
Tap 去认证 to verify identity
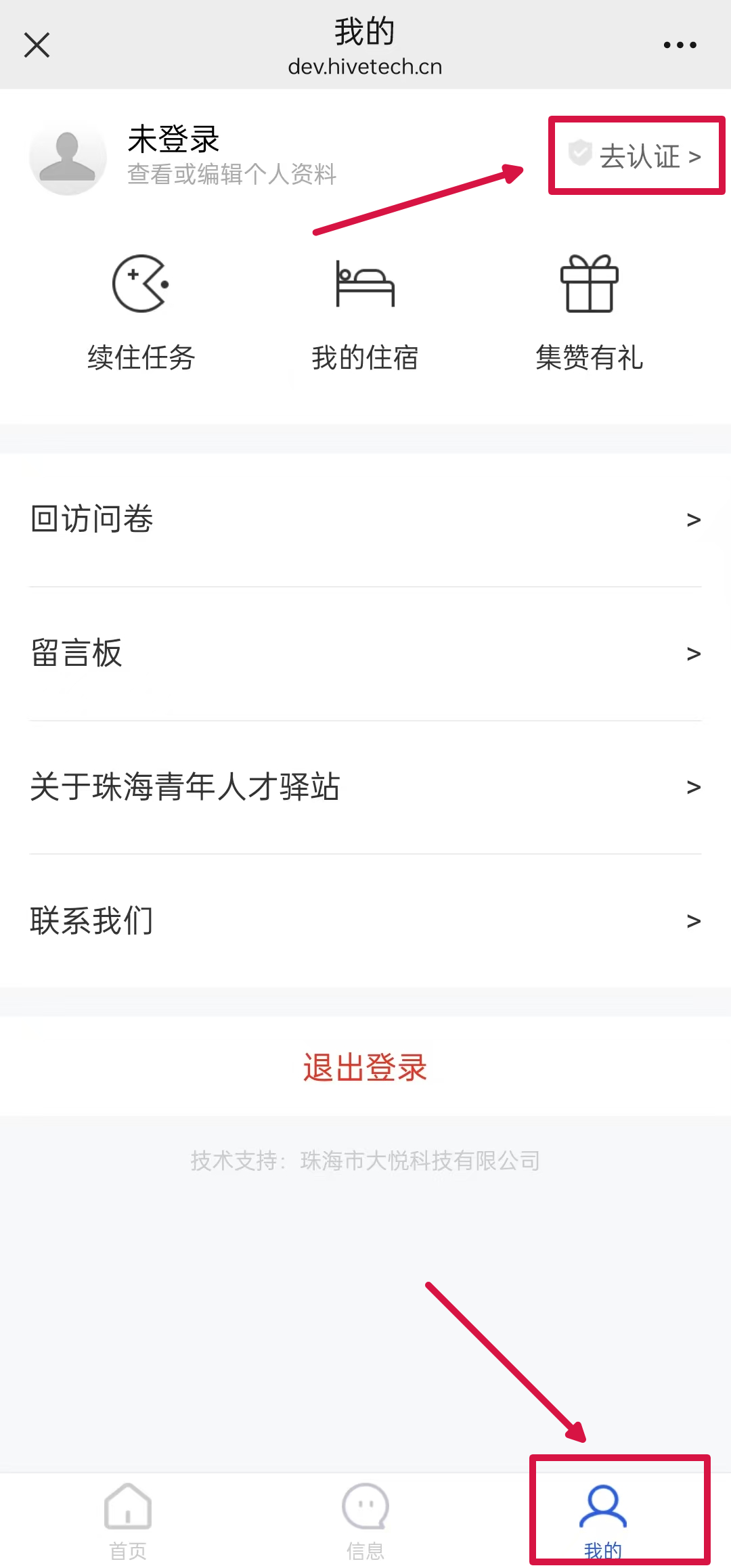tap(635, 156)
